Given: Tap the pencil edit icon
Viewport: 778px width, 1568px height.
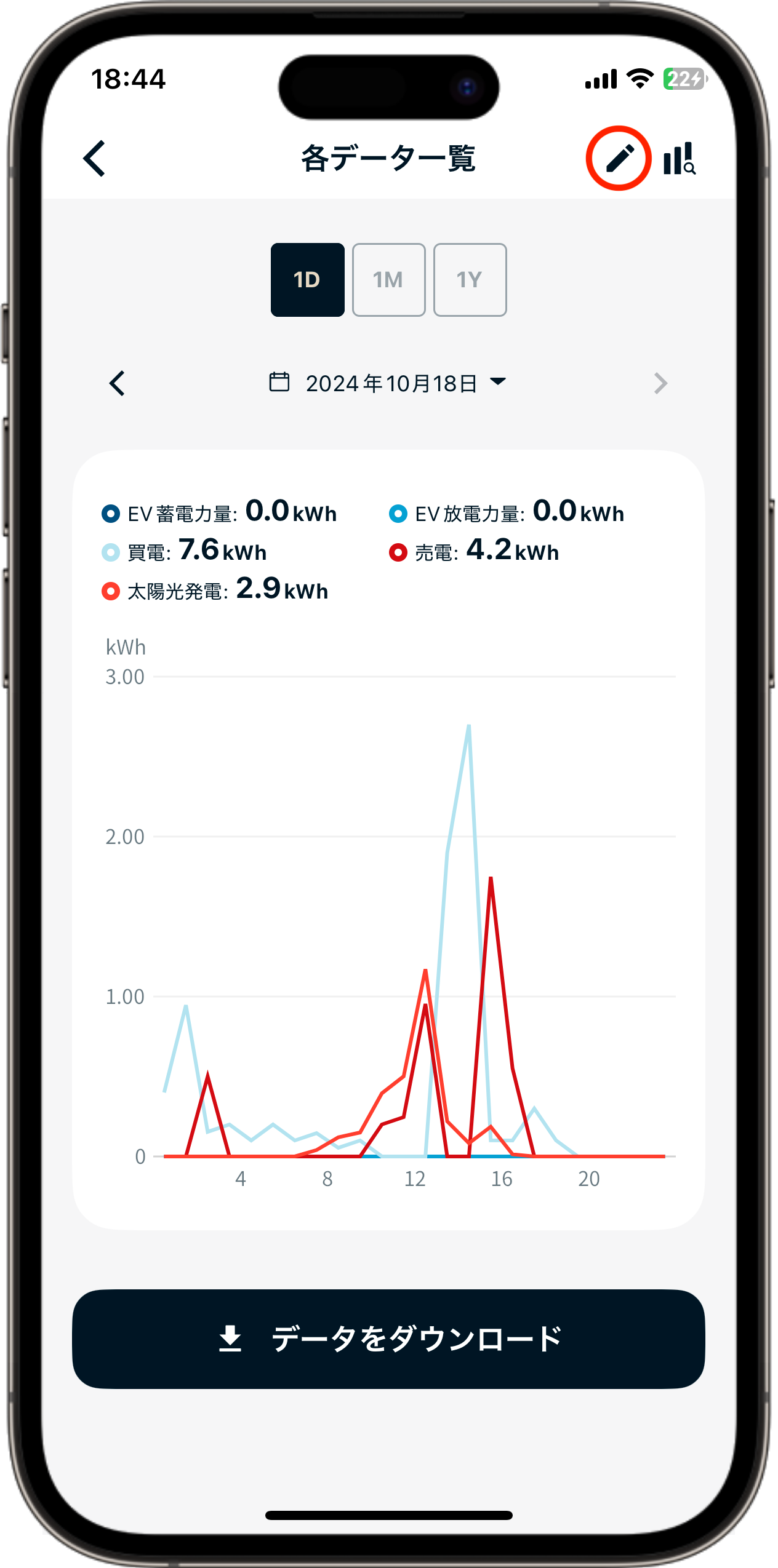Looking at the screenshot, I should coord(619,159).
